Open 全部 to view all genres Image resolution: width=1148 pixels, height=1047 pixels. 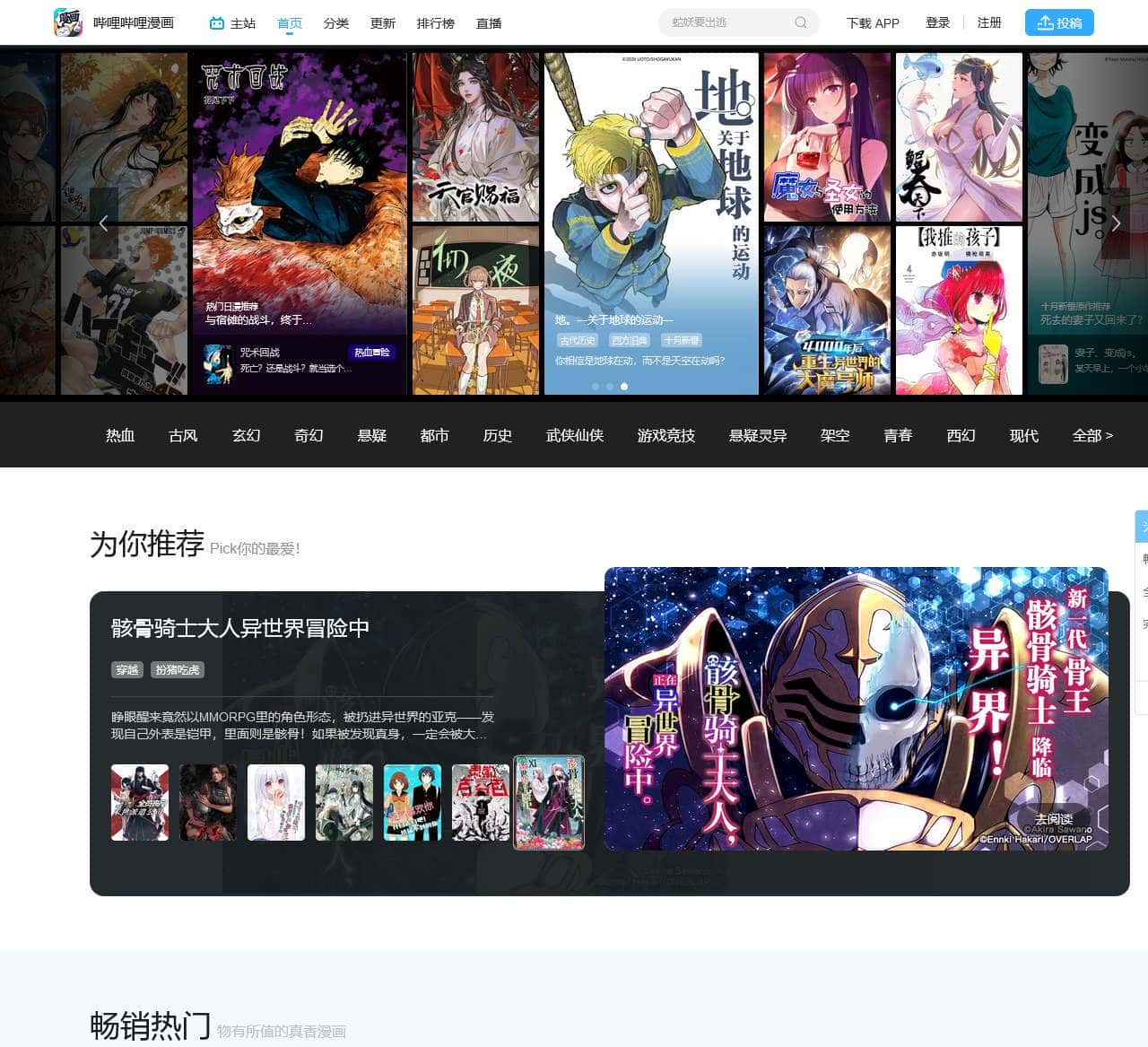(1092, 435)
